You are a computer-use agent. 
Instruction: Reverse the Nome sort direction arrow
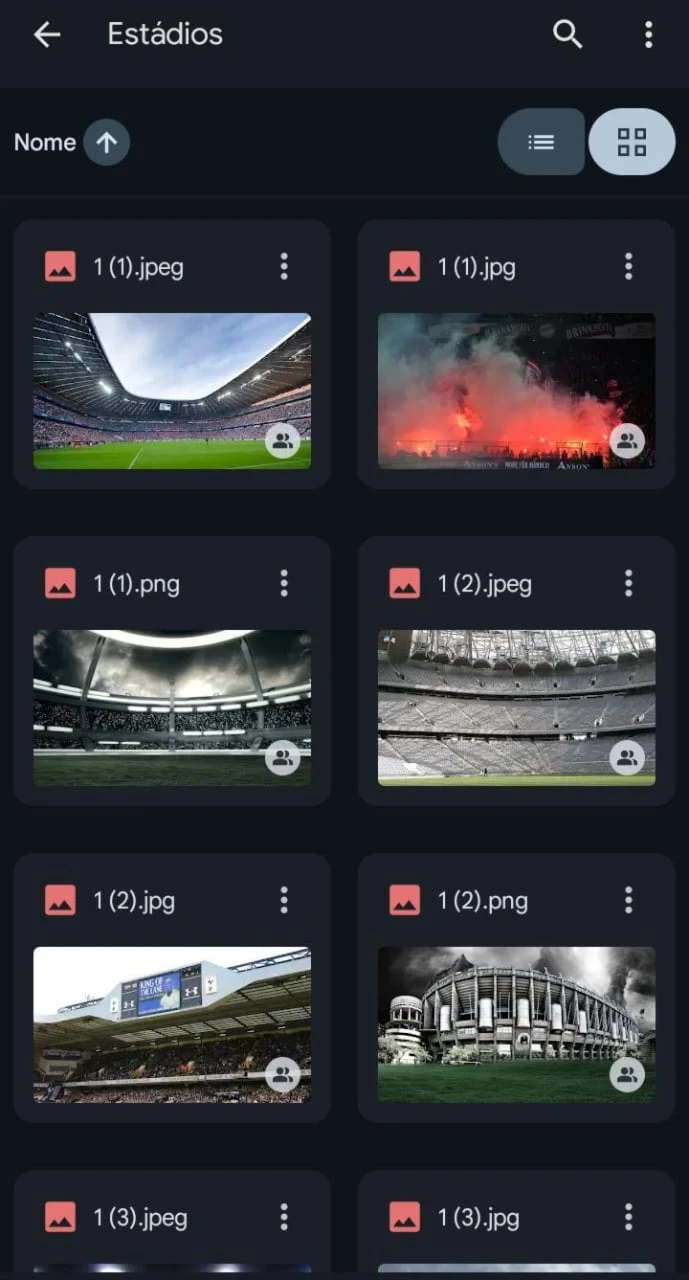[106, 143]
